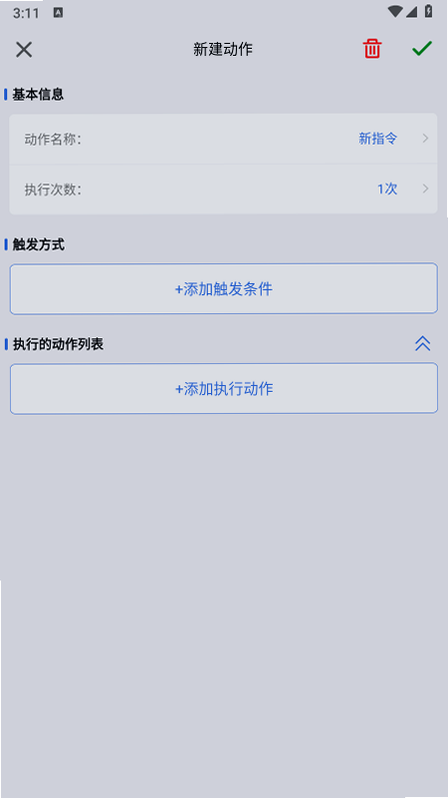
Task: Delete this action with the trash icon
Action: click(x=372, y=49)
